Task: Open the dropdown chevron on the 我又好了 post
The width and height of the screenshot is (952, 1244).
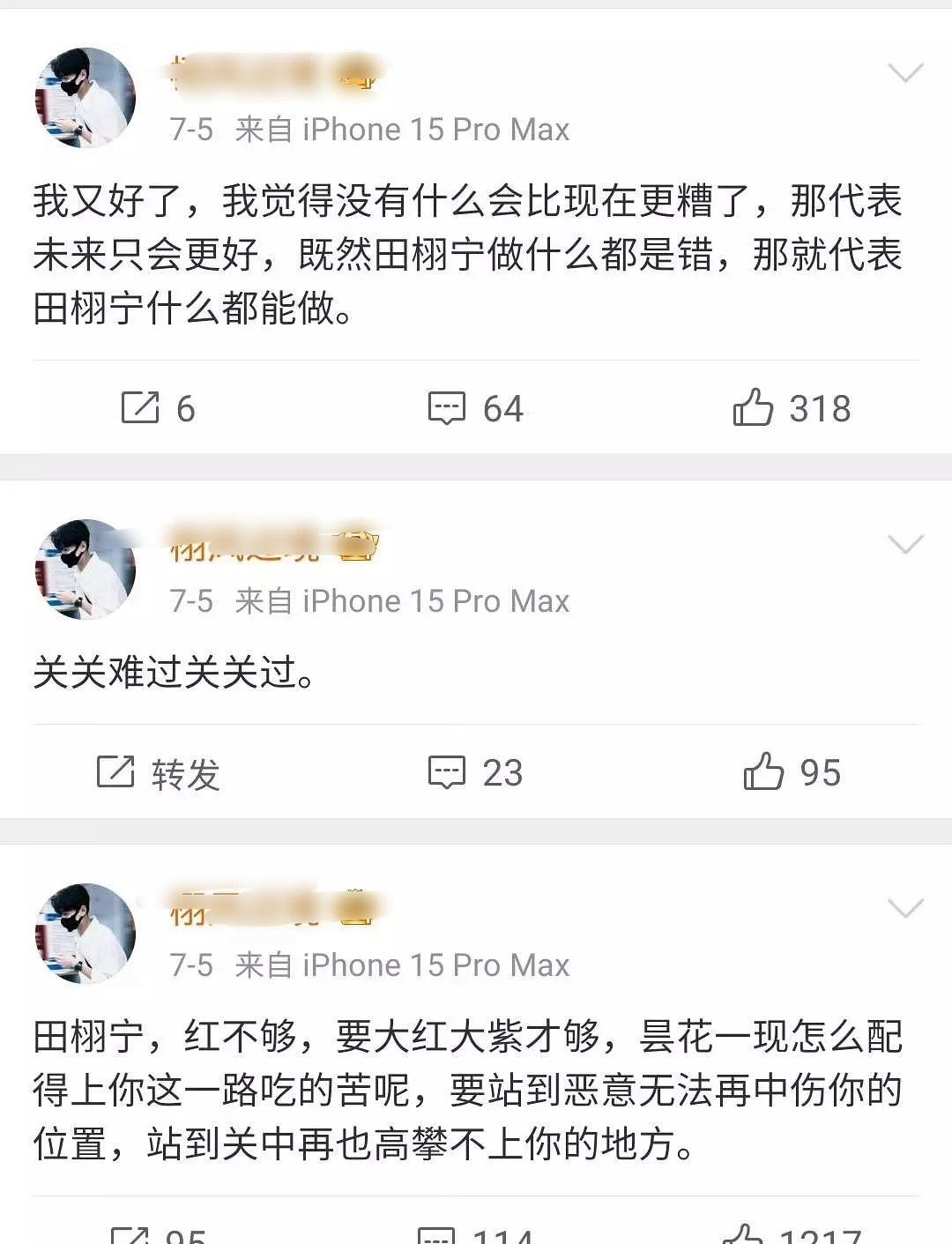Action: [x=905, y=73]
